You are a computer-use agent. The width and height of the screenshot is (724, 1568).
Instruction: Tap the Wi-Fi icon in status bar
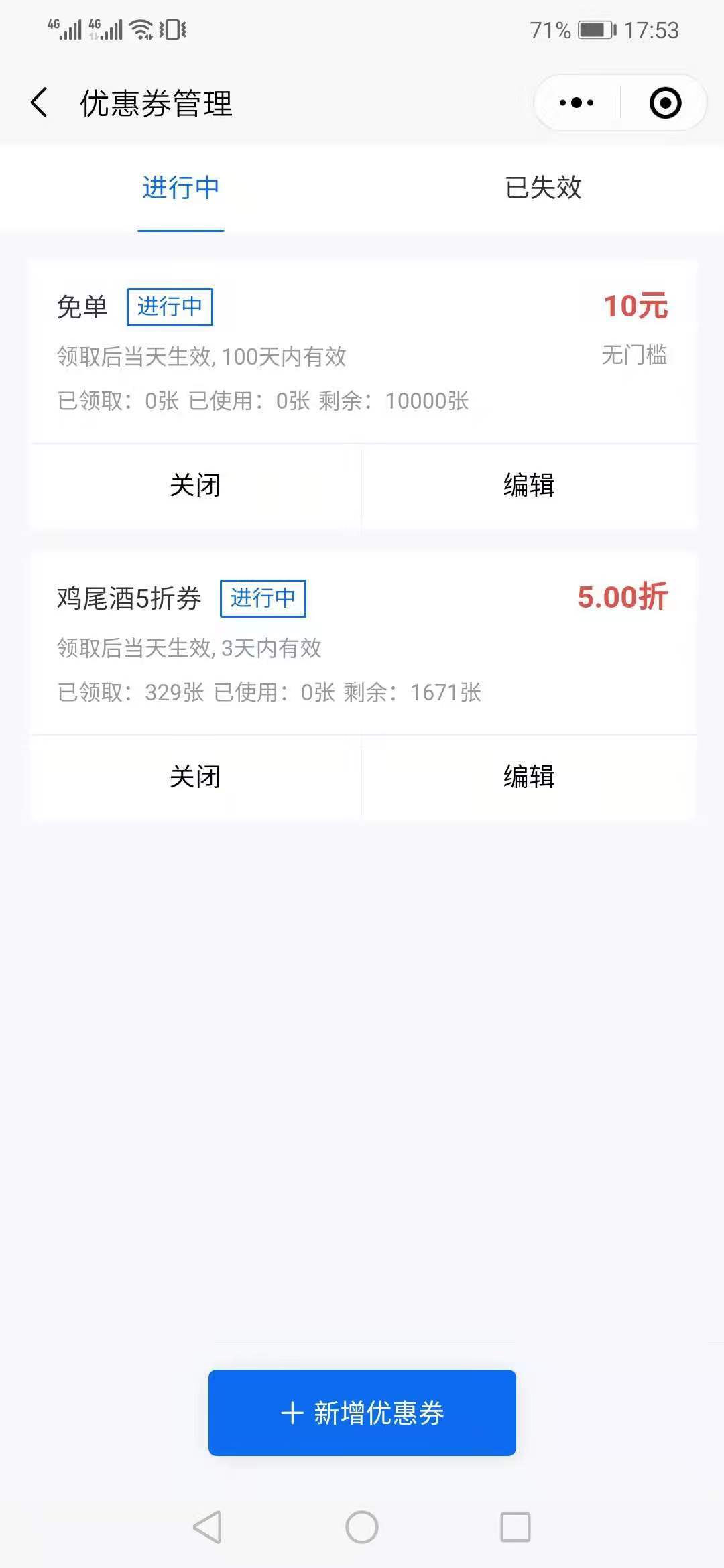click(x=140, y=29)
